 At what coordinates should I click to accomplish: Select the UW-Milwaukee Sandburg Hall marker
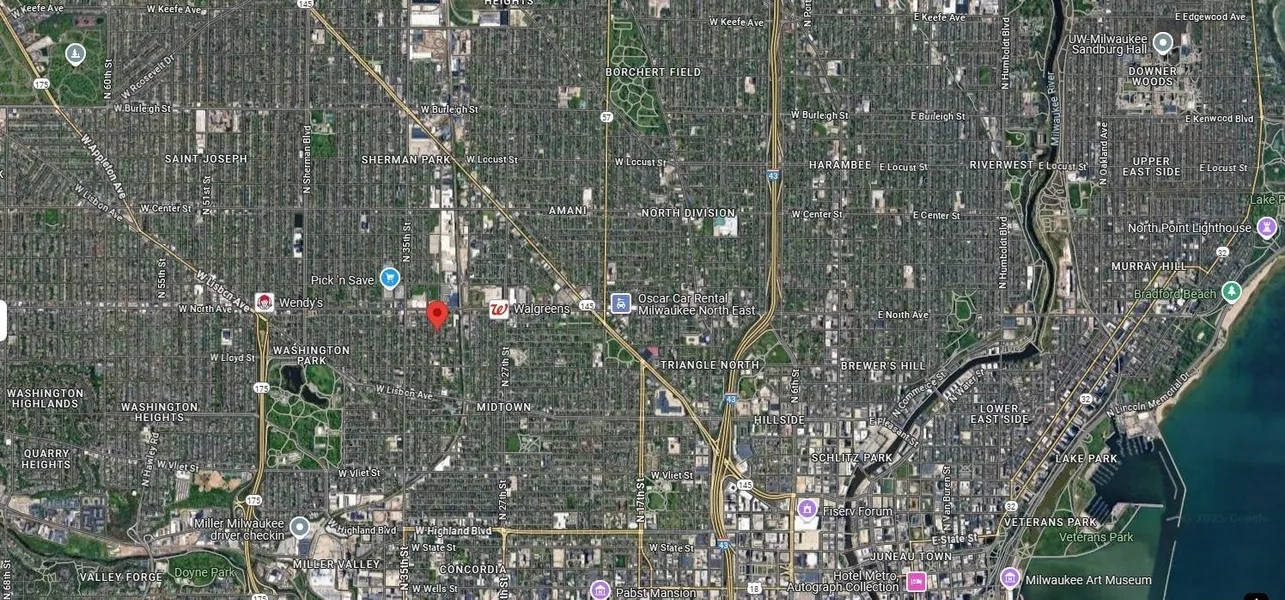(1162, 43)
